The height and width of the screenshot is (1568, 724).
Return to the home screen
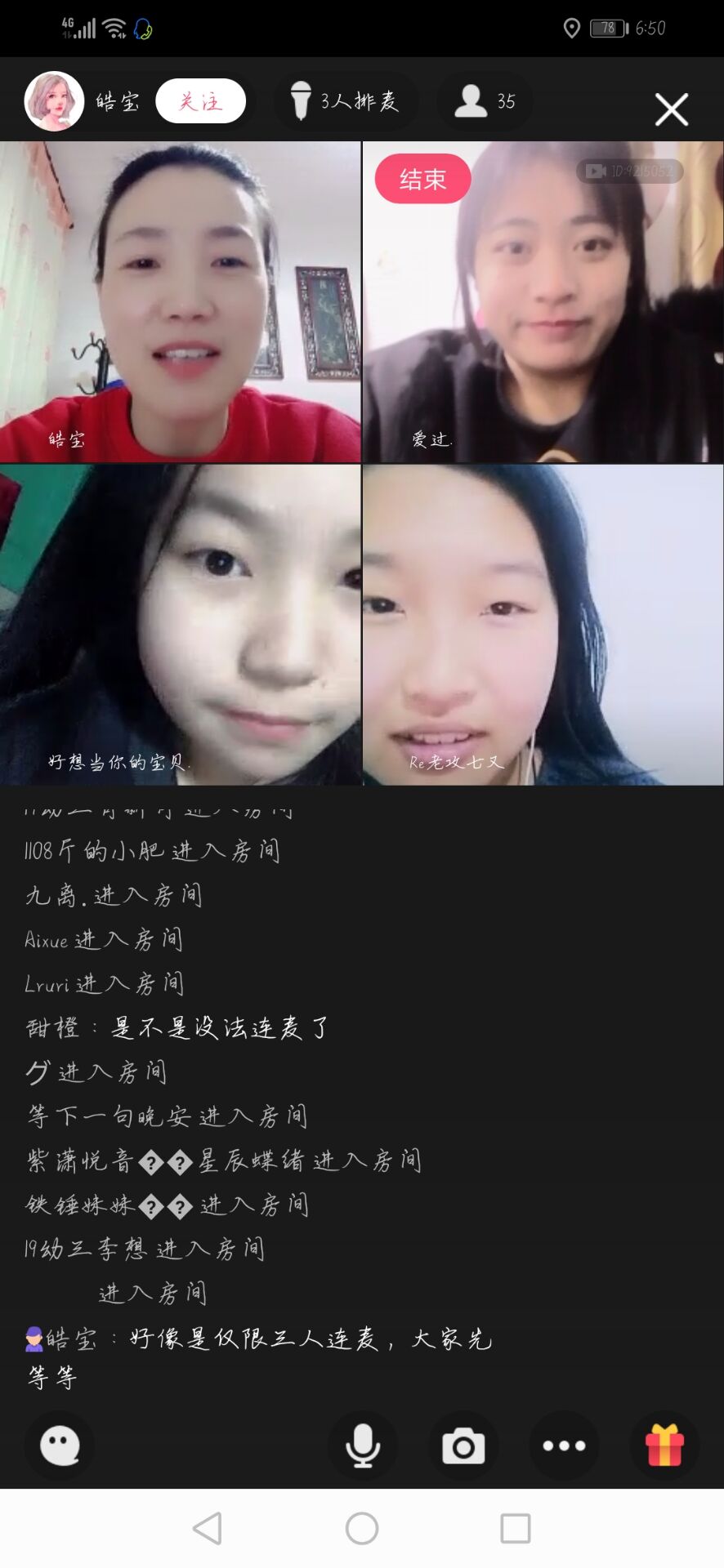tap(362, 1528)
